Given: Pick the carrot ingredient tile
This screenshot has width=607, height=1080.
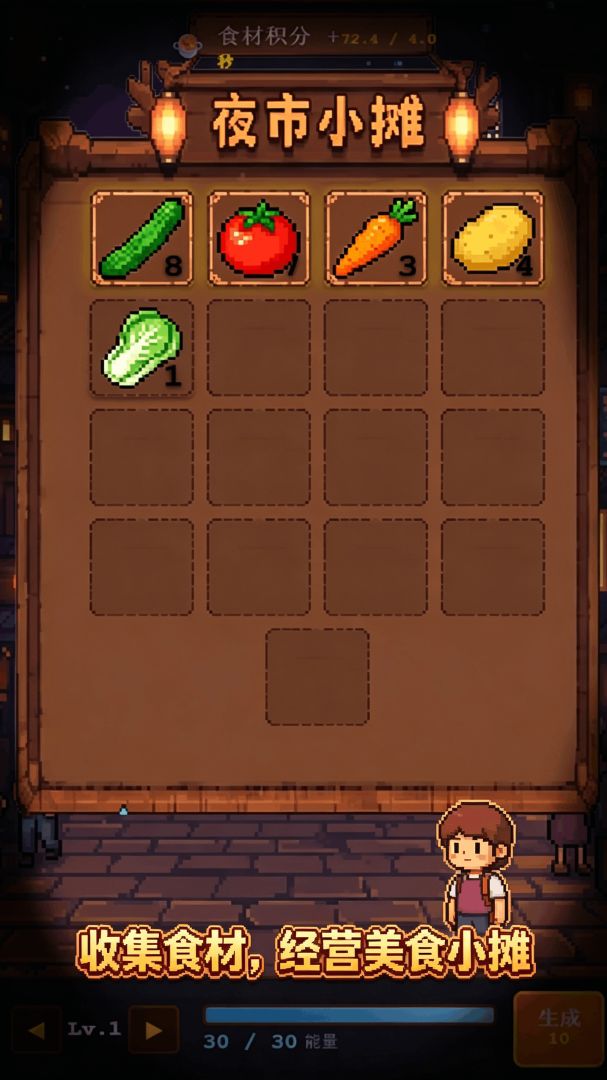Looking at the screenshot, I should pos(376,238).
